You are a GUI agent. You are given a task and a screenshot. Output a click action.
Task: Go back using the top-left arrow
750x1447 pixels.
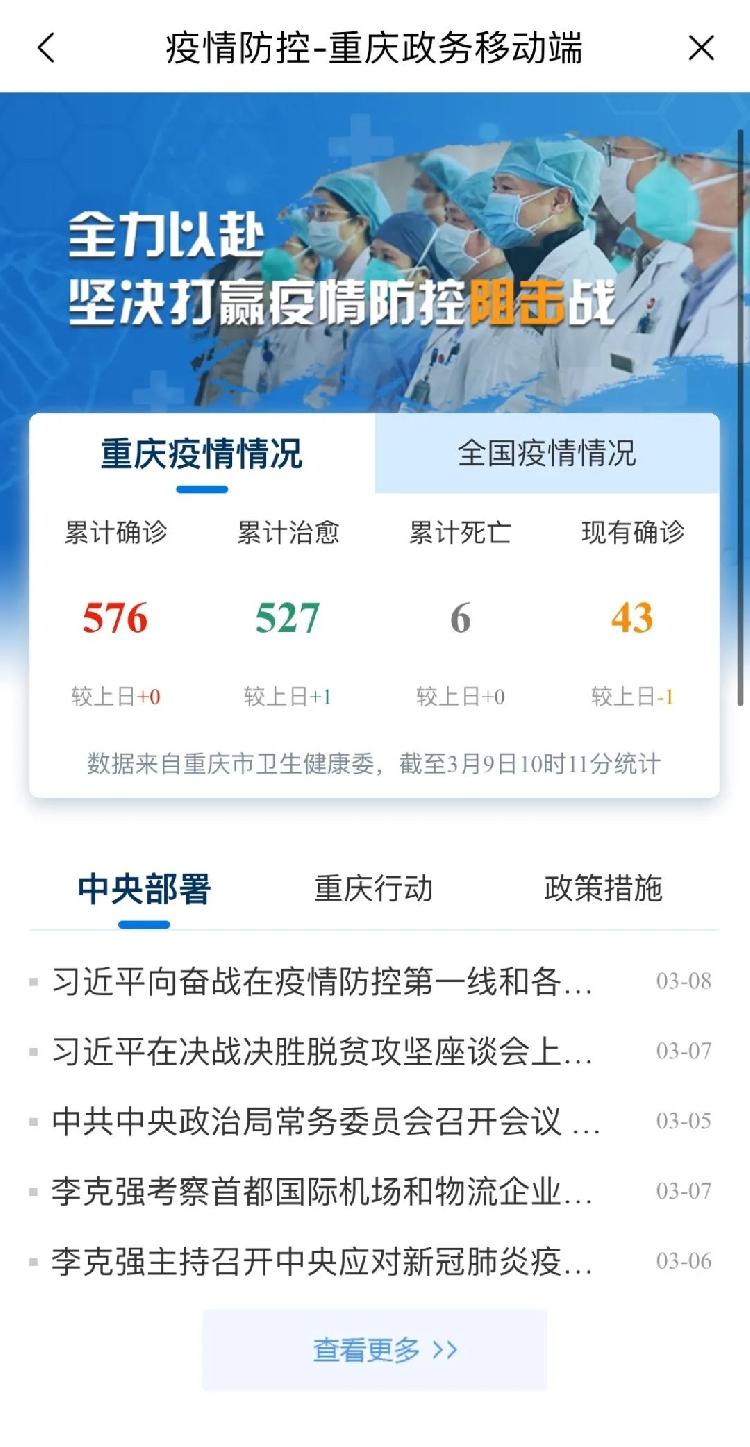46,47
